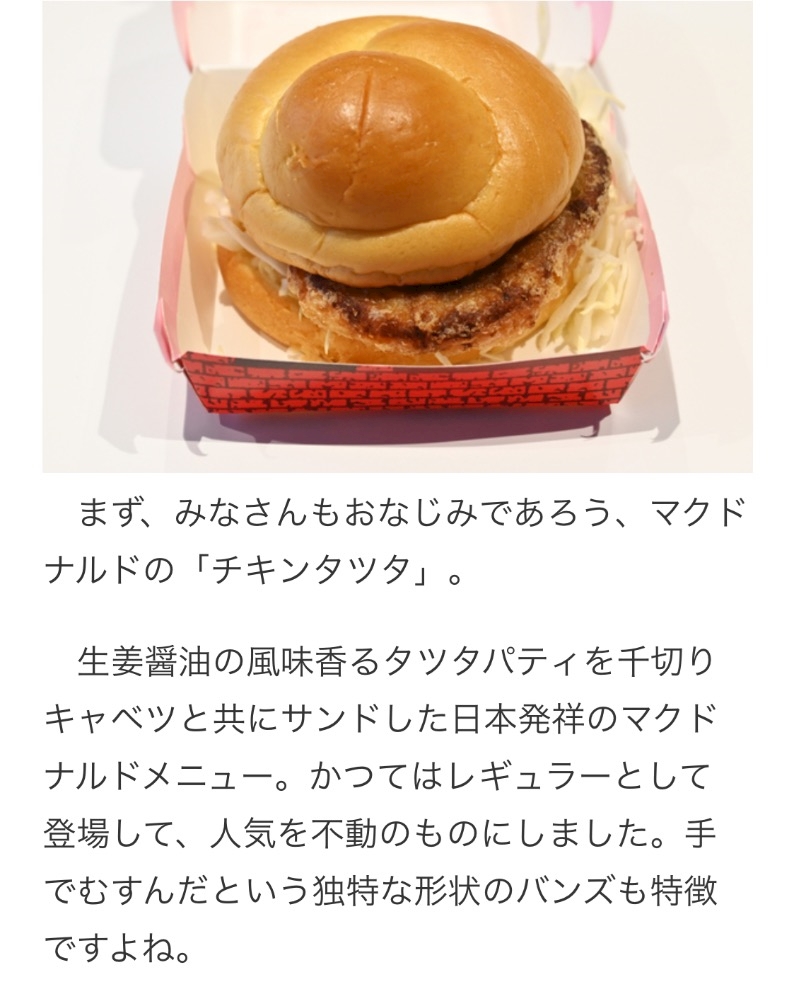The height and width of the screenshot is (1000, 795).
Task: Open the Chicken Tatsuta burger photo
Action: (x=397, y=236)
